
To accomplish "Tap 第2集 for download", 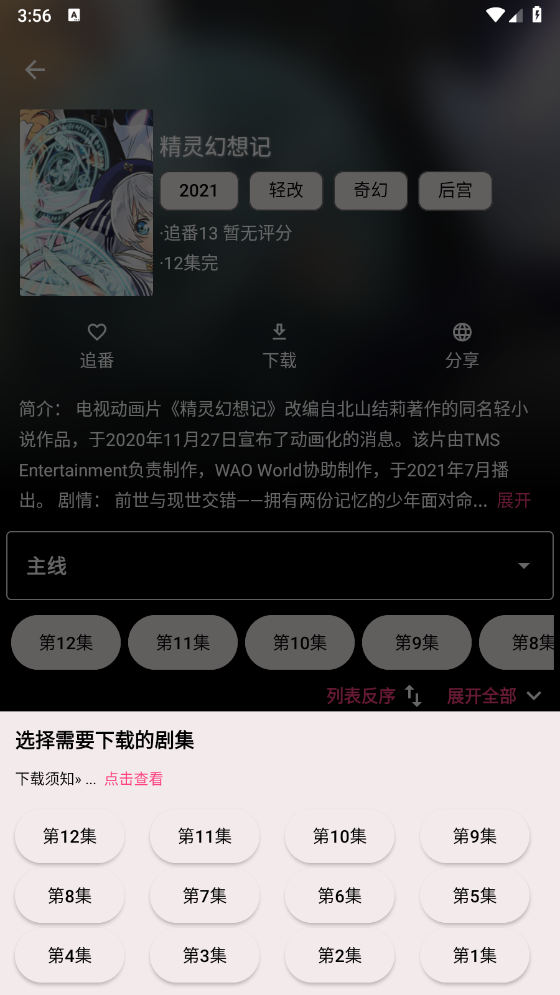I will pyautogui.click(x=340, y=955).
